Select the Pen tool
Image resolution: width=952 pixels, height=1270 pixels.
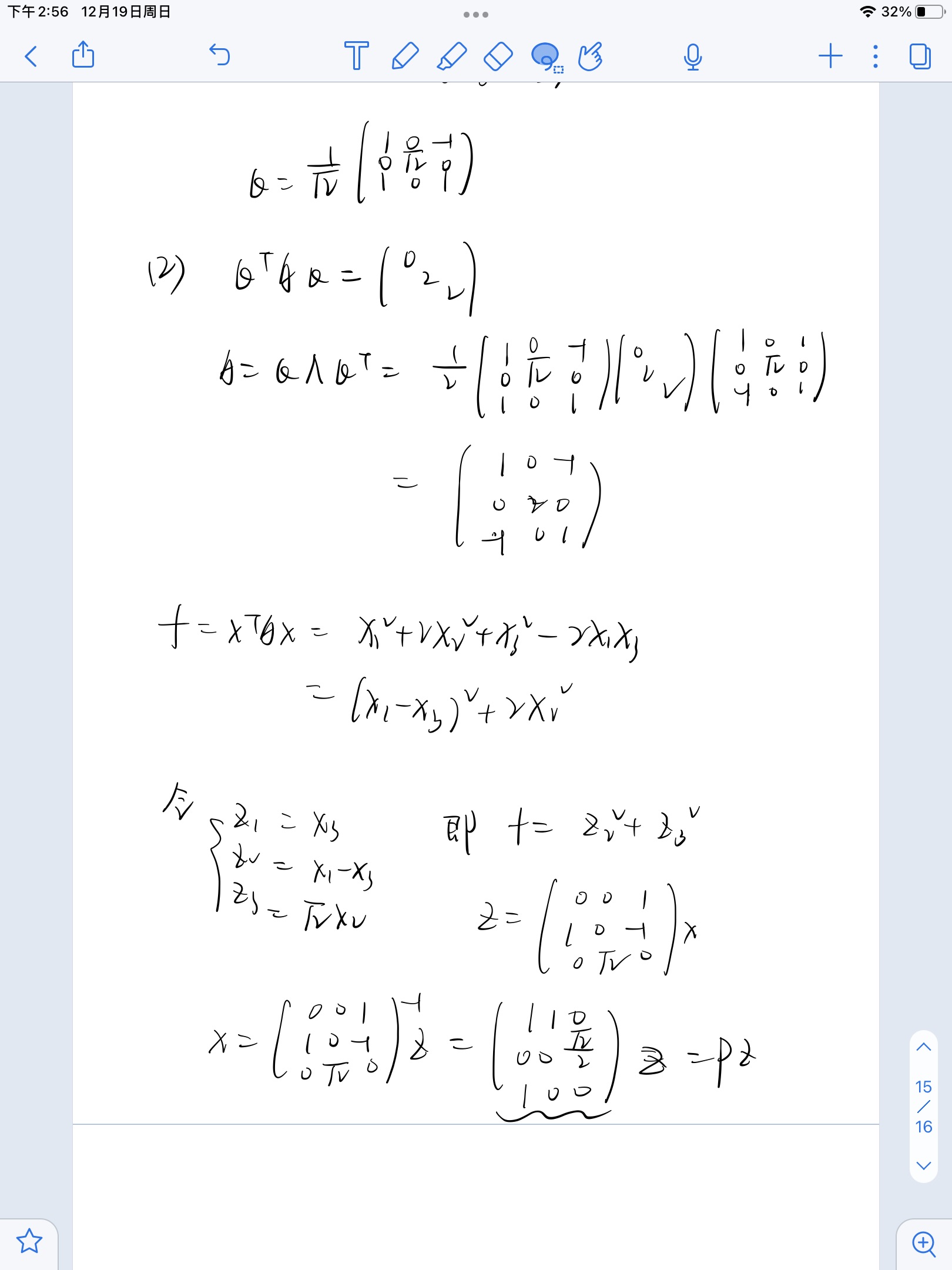[x=405, y=57]
